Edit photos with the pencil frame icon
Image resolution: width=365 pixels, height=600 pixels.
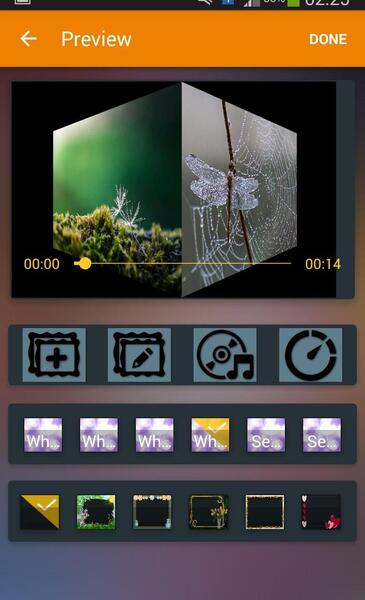139,355
